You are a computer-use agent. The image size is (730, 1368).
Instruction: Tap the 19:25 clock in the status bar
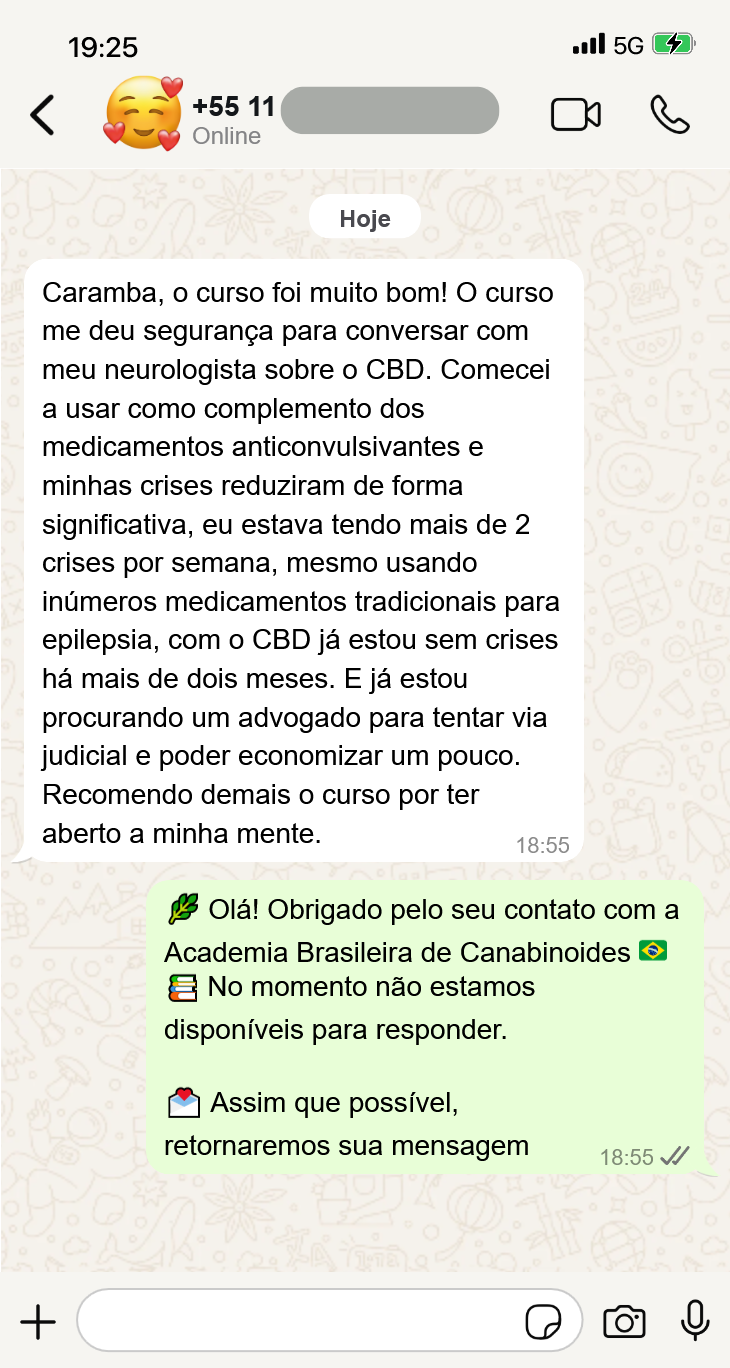[x=104, y=47]
